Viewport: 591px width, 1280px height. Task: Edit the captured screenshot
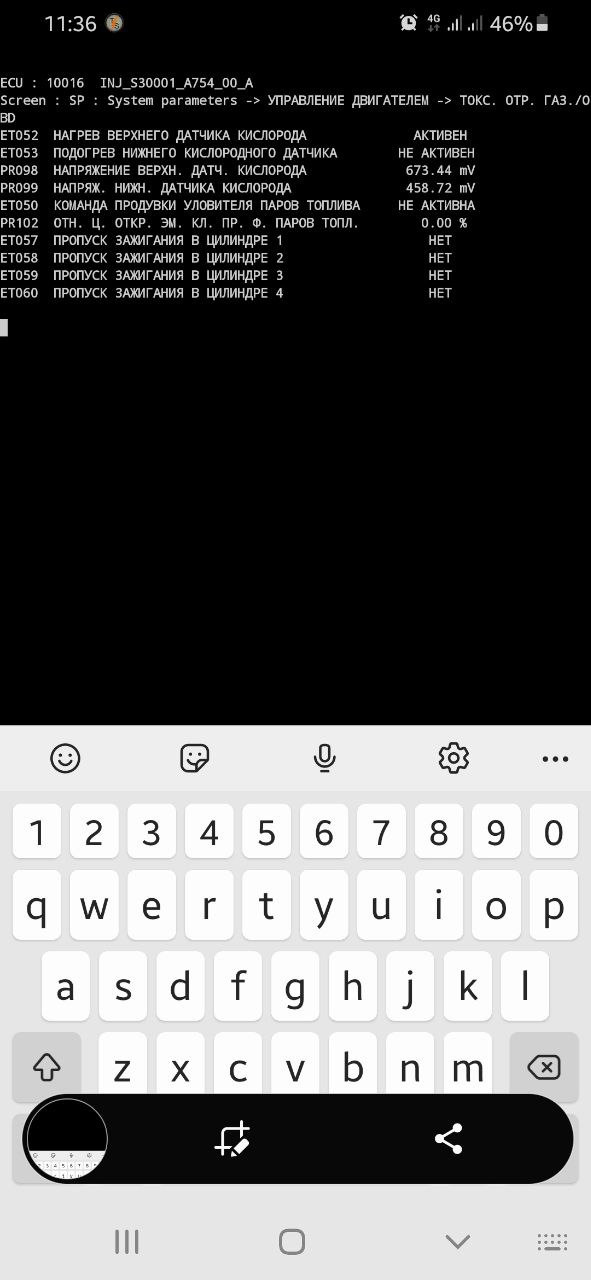233,1139
